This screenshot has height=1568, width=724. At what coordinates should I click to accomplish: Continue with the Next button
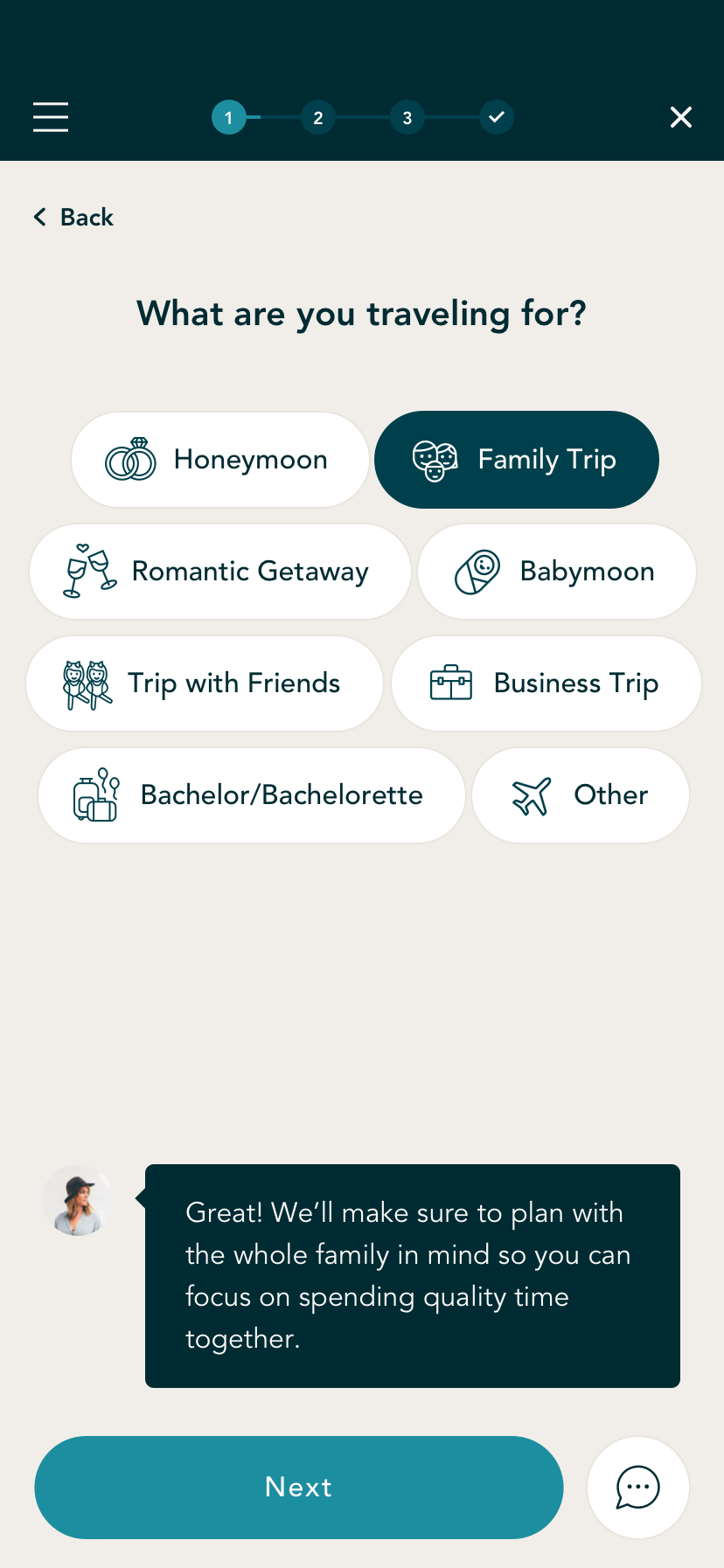(x=298, y=1487)
